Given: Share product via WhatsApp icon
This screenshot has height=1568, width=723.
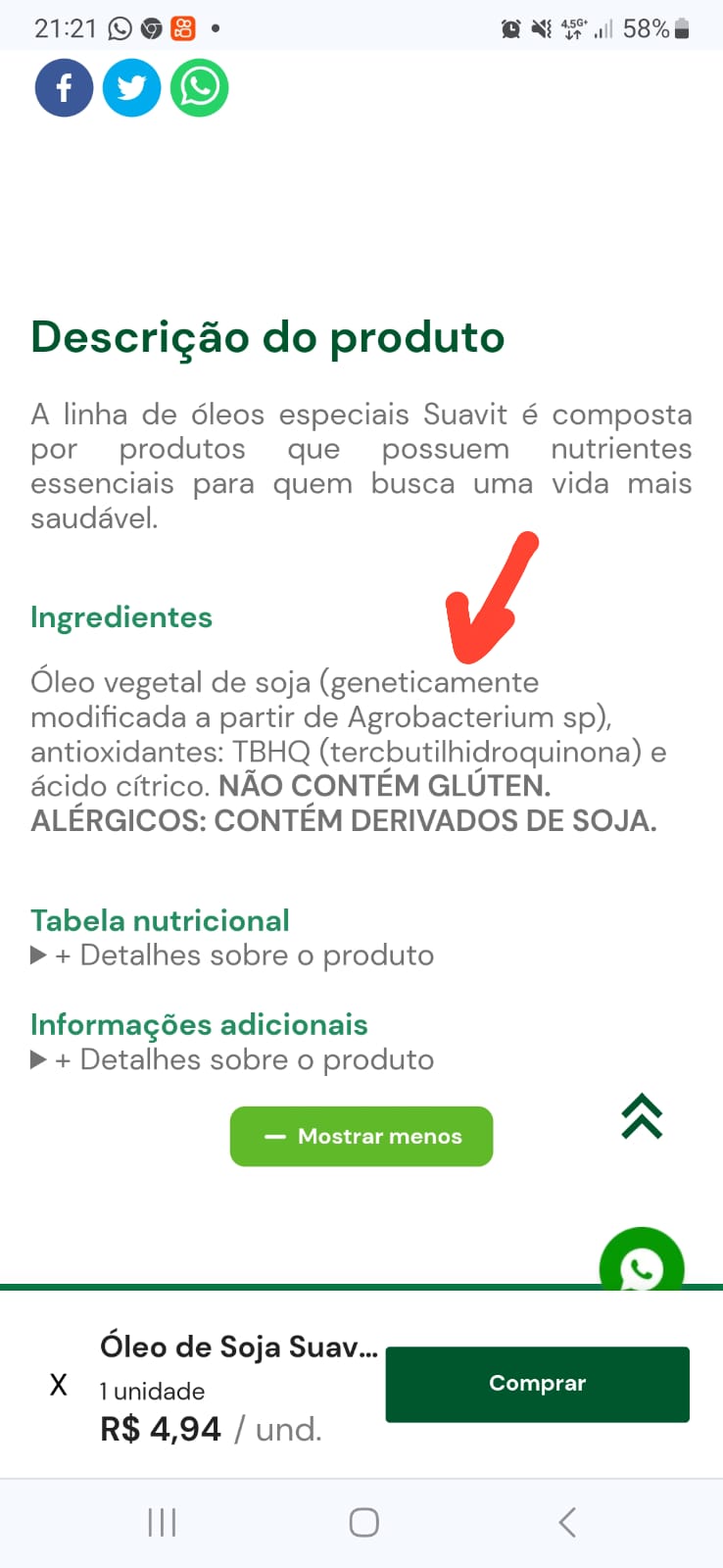Looking at the screenshot, I should 200,88.
